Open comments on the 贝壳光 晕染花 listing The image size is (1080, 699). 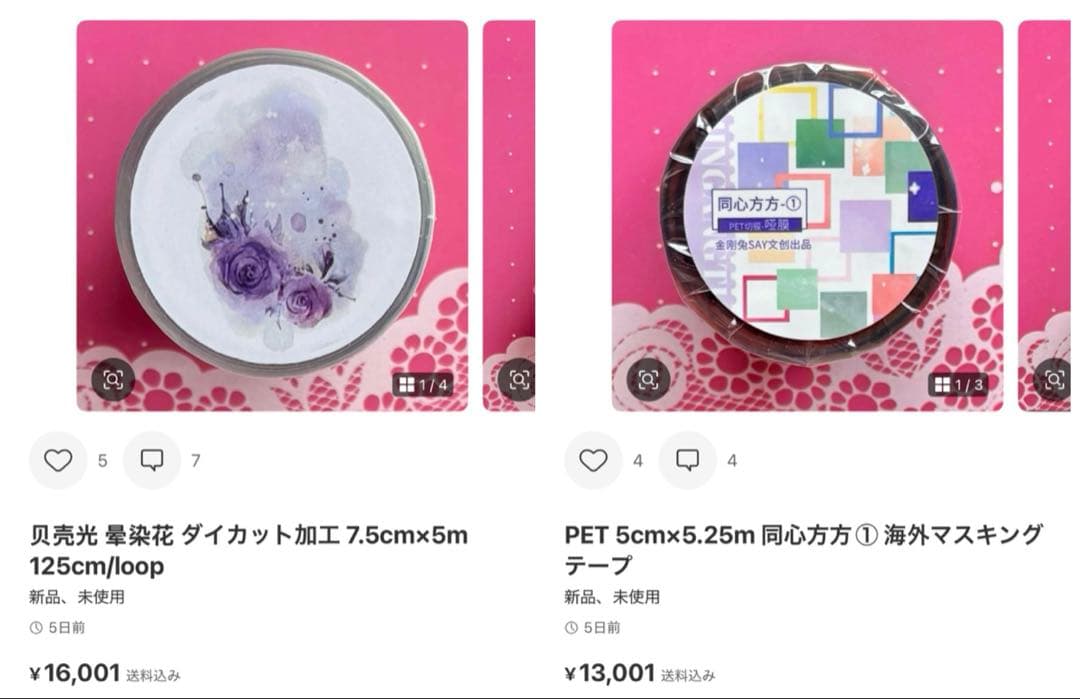tap(152, 460)
